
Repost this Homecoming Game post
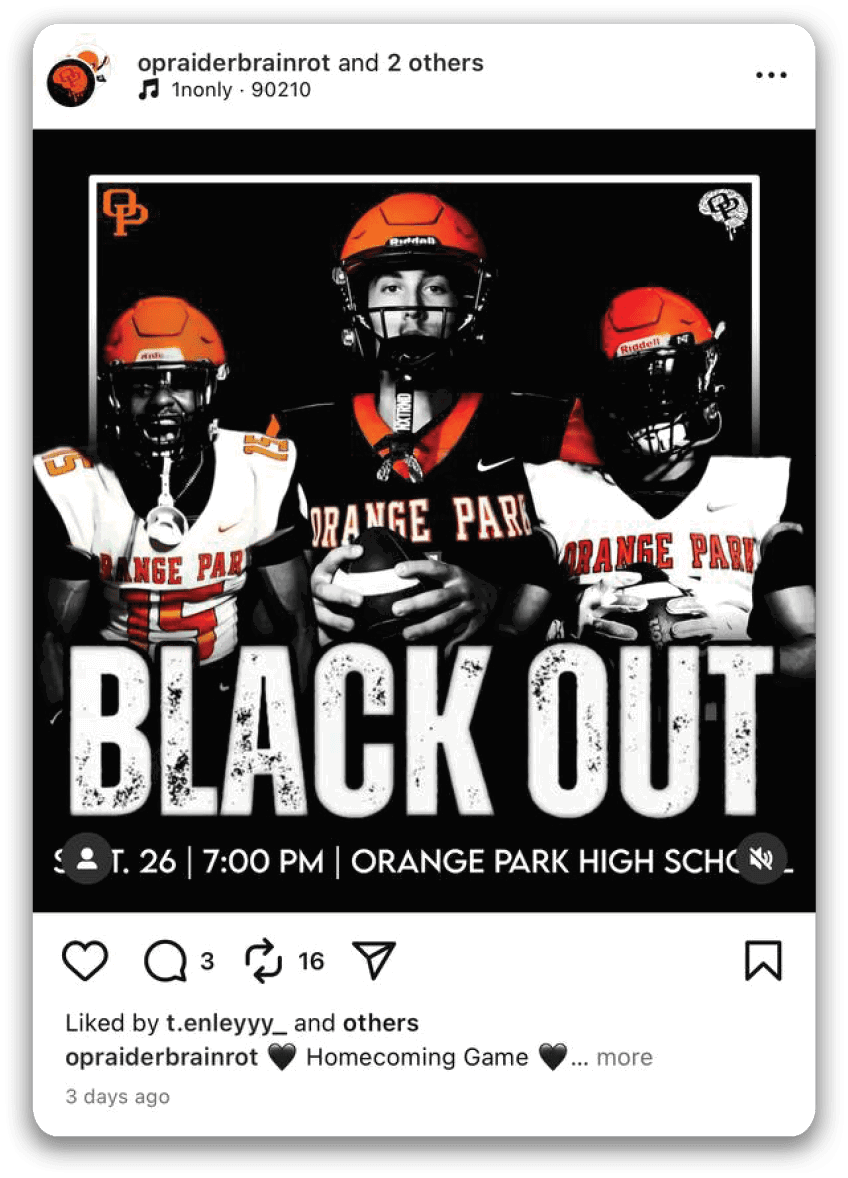point(265,961)
